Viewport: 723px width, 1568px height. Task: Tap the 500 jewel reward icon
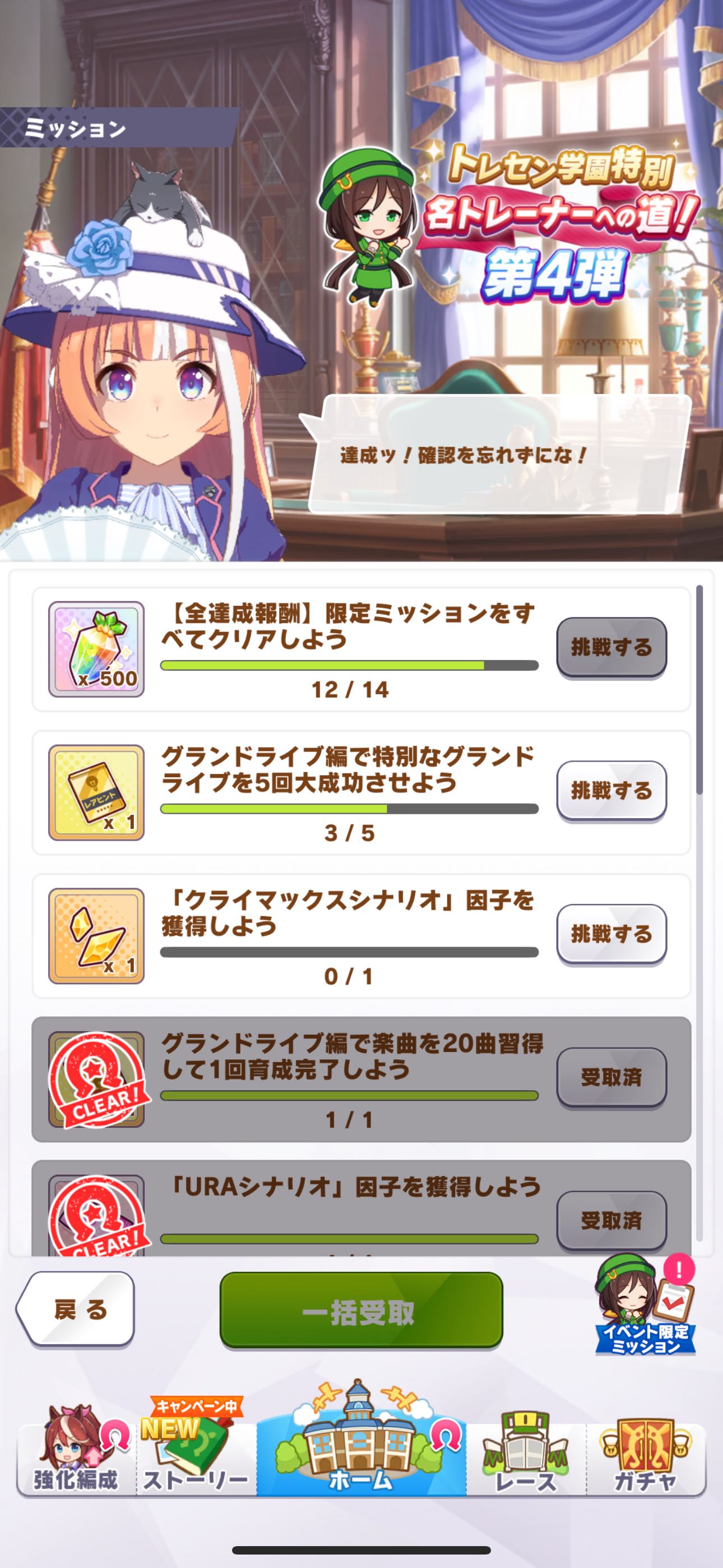coord(96,649)
